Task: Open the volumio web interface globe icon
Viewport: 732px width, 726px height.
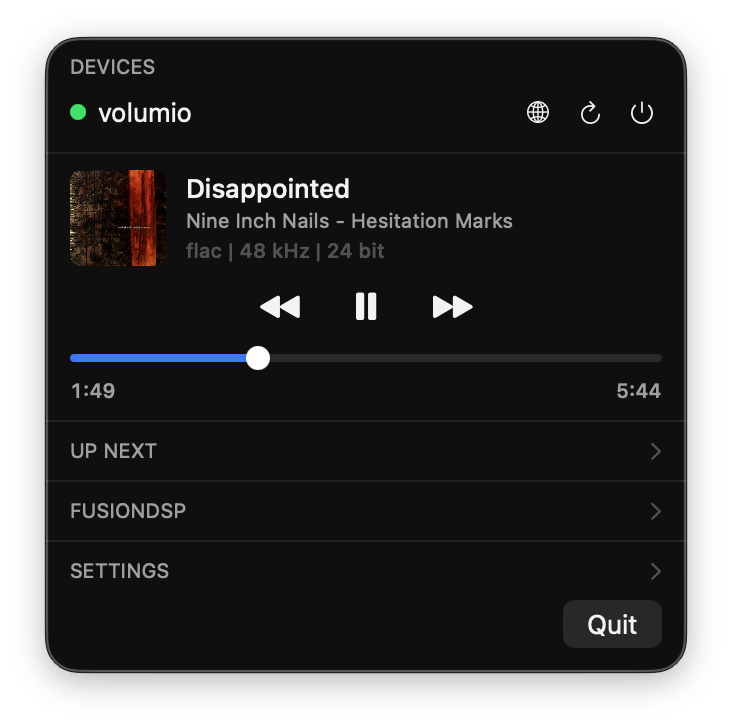Action: coord(538,113)
